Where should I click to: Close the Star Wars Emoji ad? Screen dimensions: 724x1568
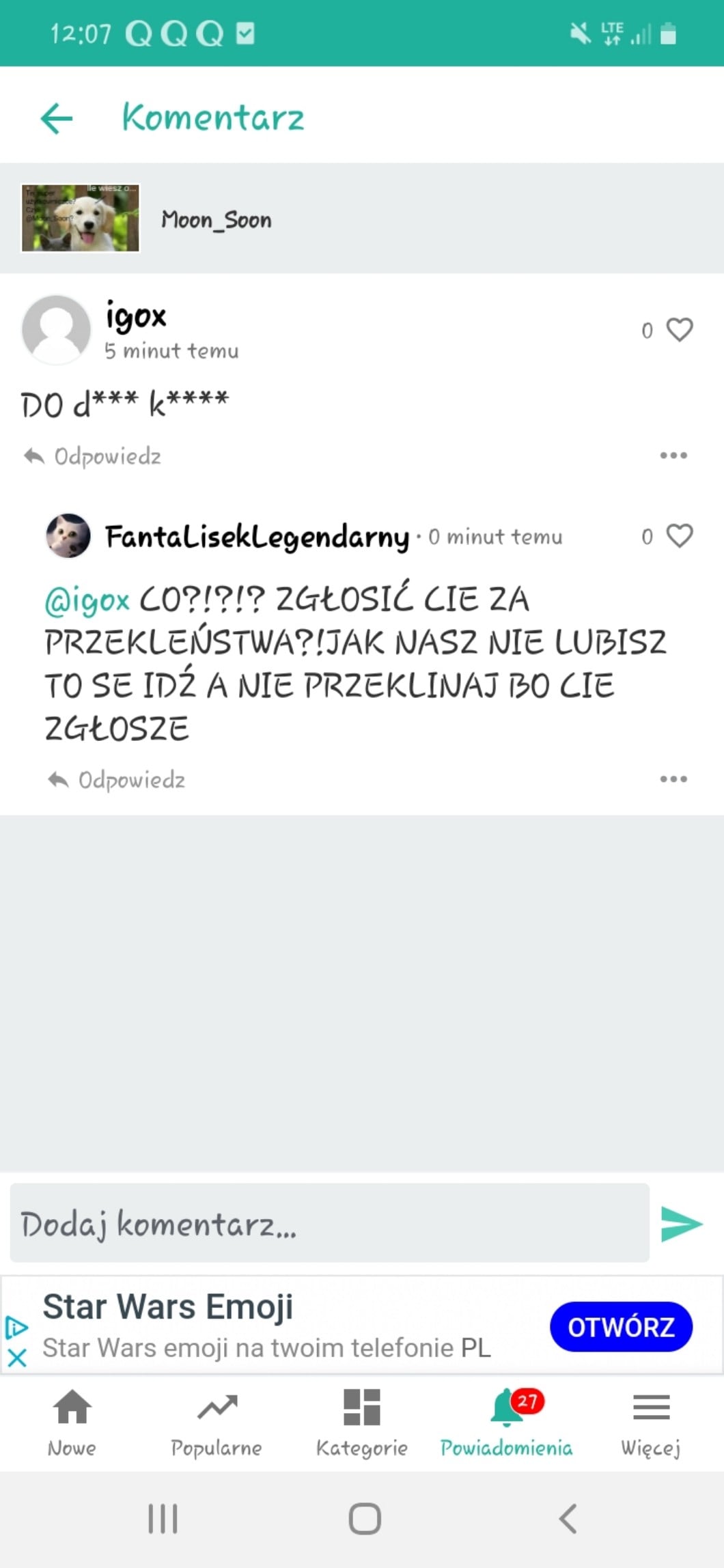[17, 1358]
